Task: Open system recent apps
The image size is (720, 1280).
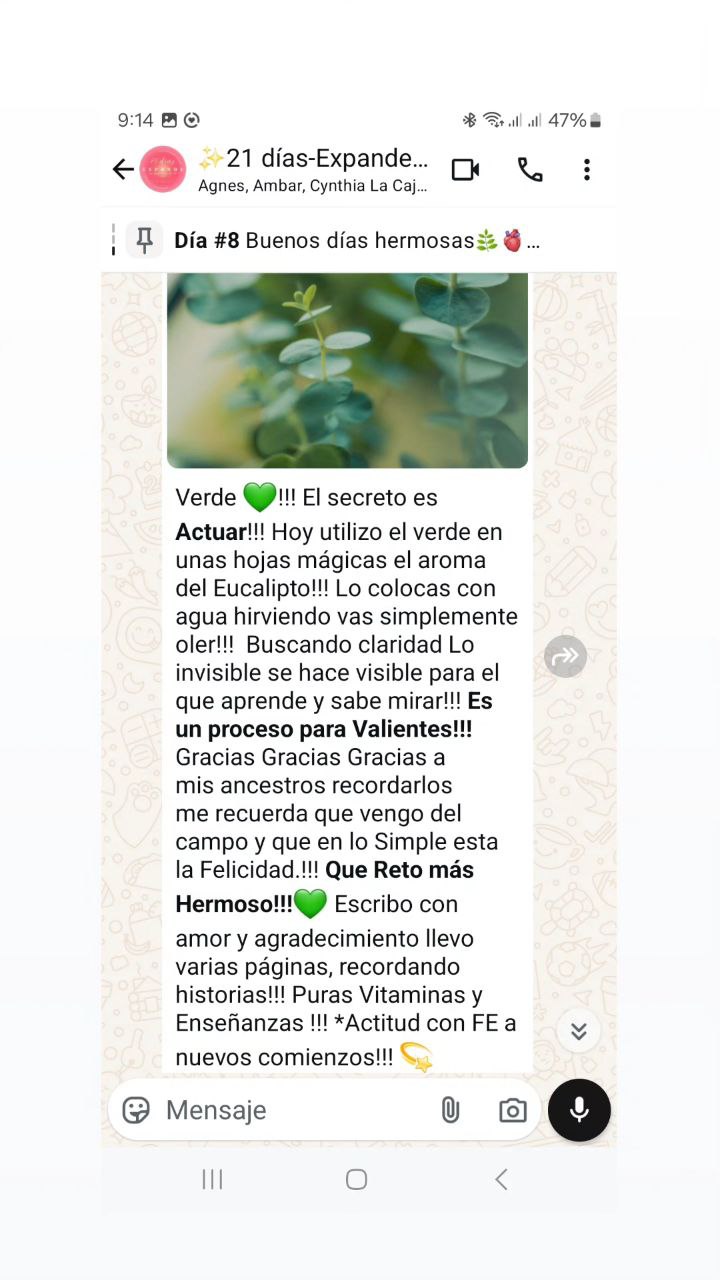Action: (212, 1179)
